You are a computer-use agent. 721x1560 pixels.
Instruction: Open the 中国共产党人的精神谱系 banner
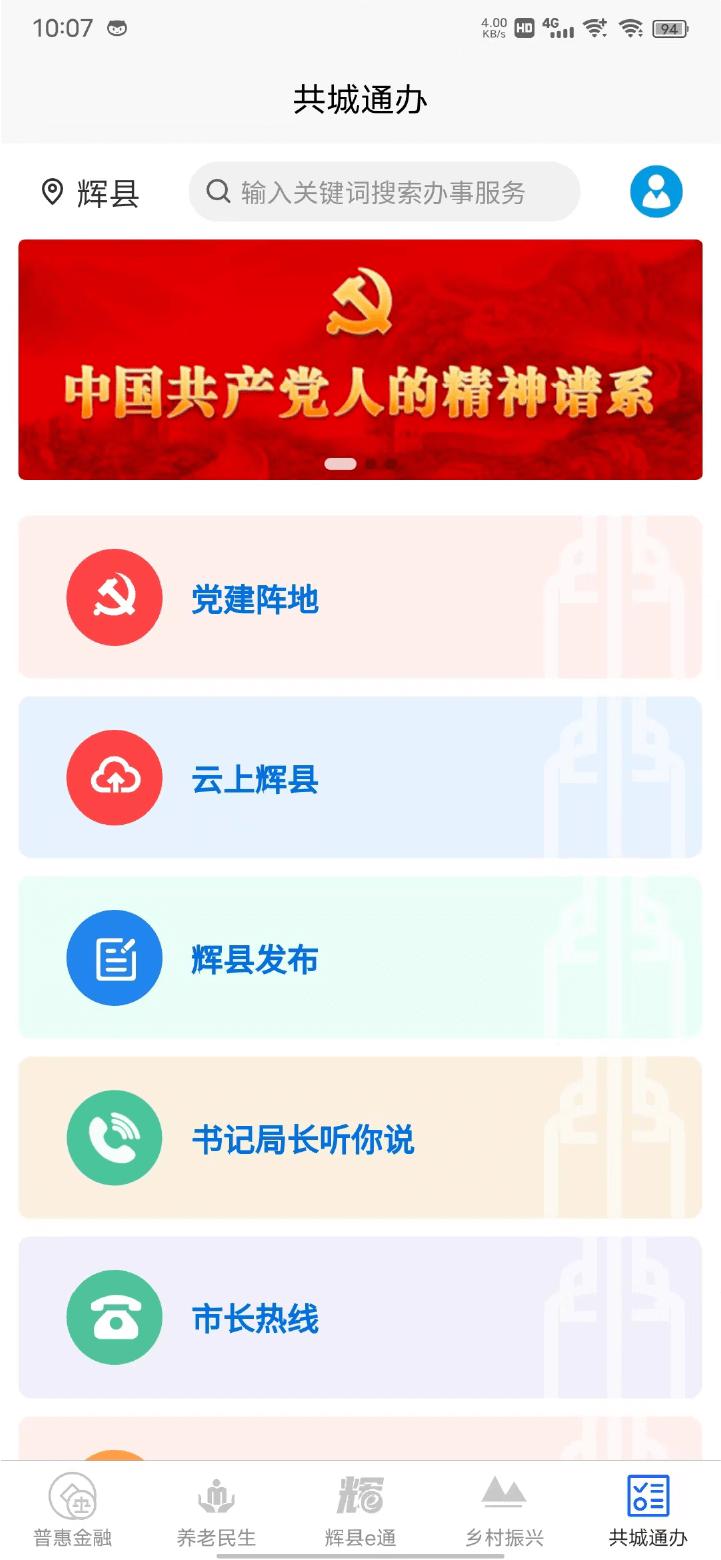[360, 359]
